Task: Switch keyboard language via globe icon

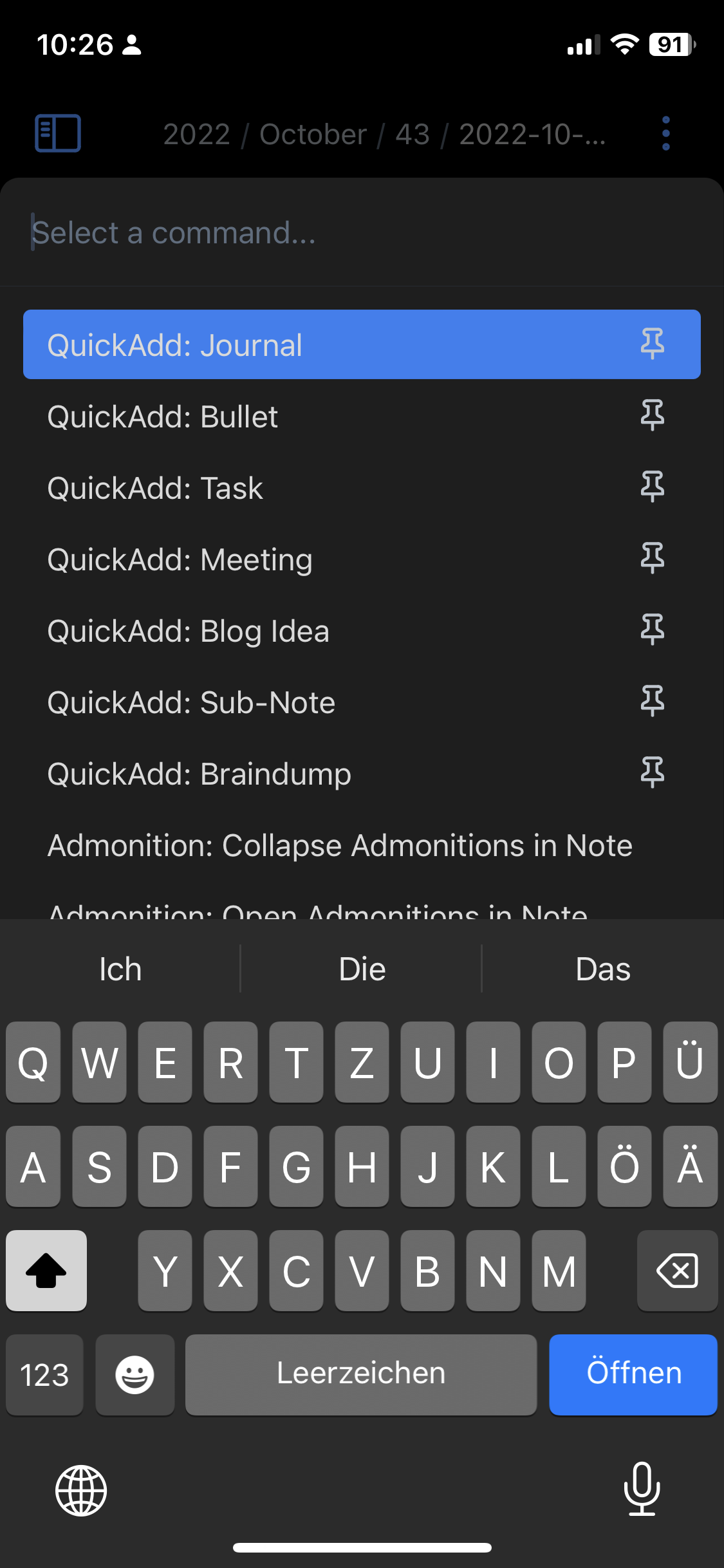Action: click(81, 1491)
